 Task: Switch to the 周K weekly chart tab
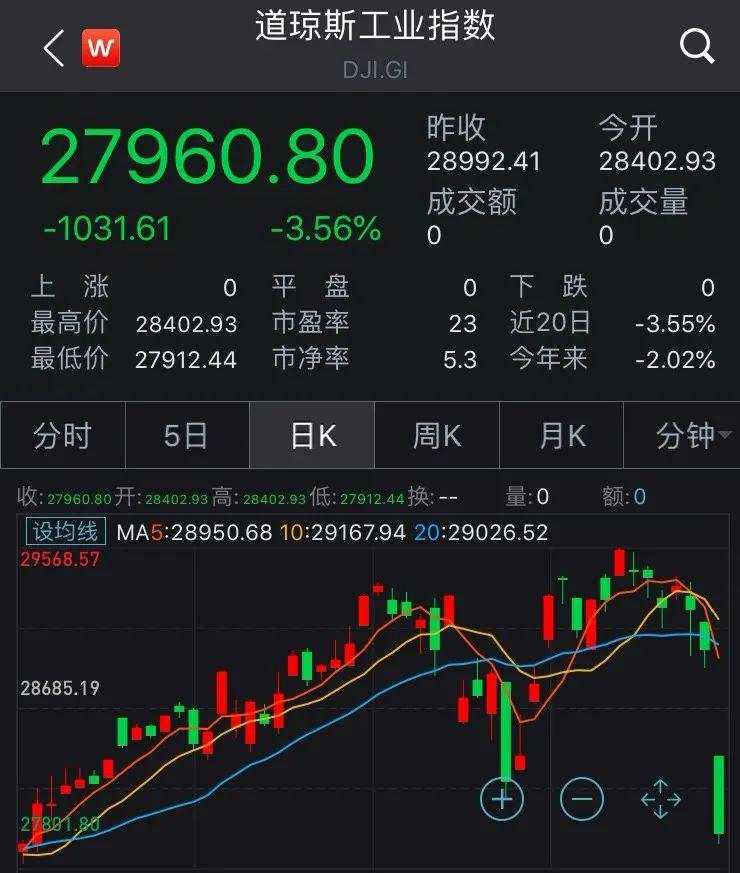[x=437, y=436]
